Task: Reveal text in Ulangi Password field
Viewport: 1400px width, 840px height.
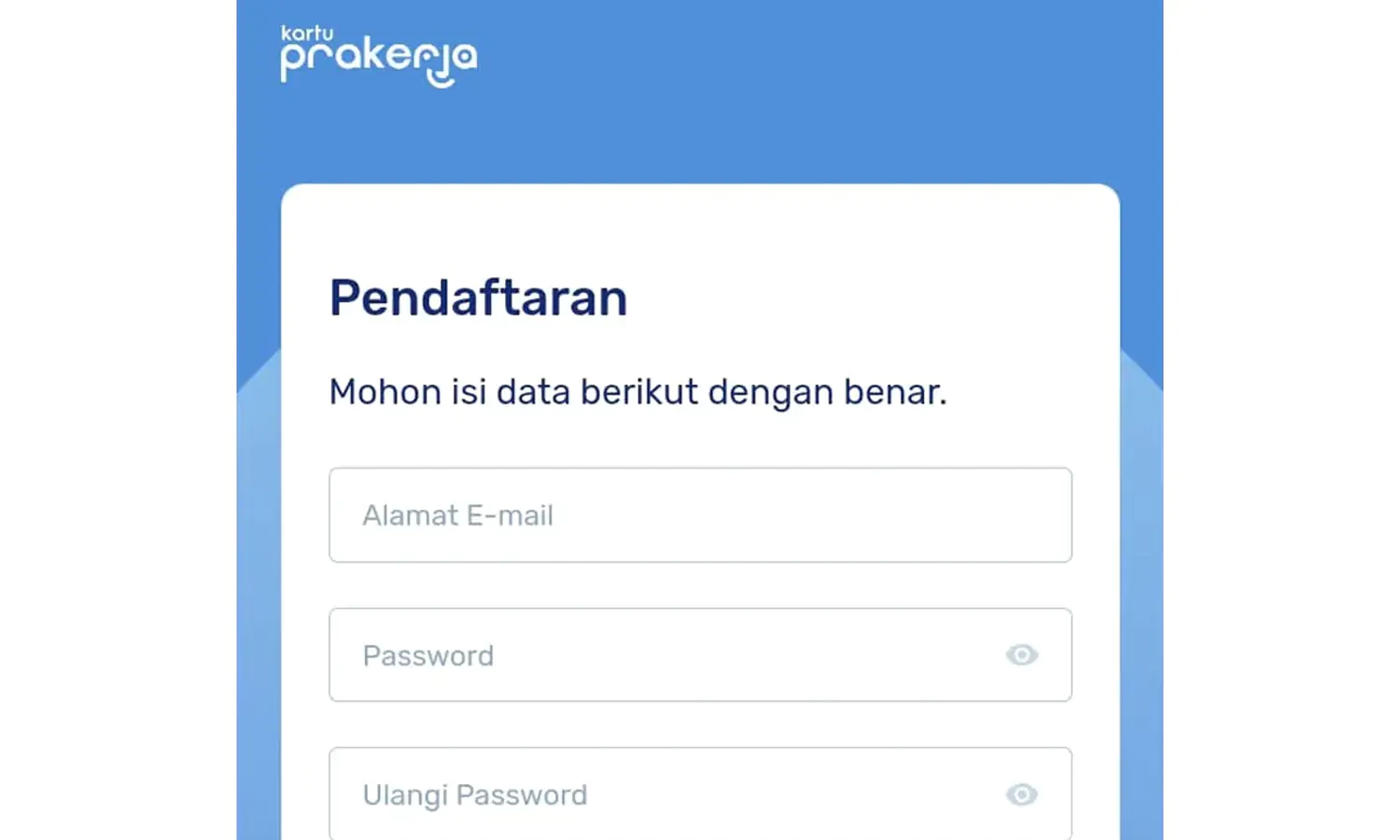Action: click(1022, 794)
